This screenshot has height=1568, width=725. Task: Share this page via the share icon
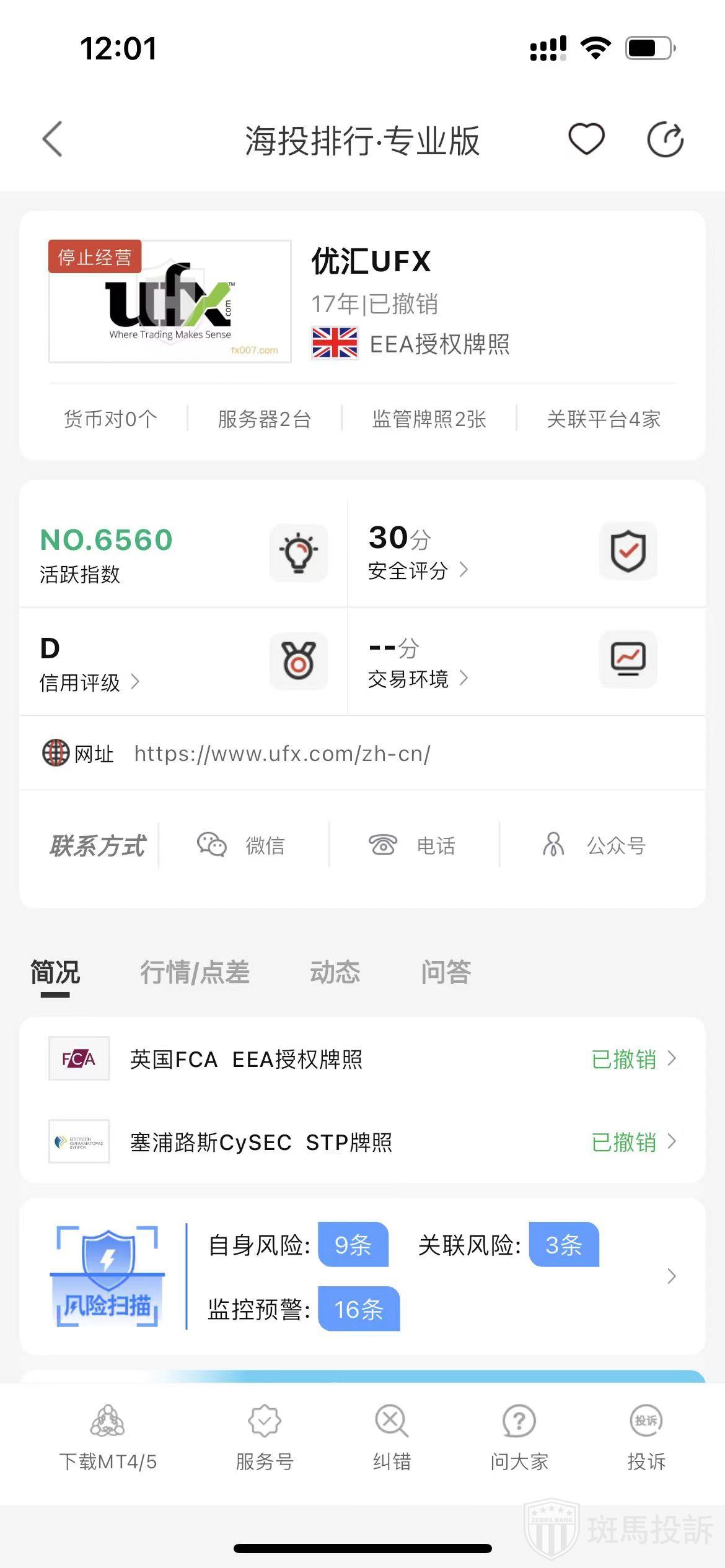point(665,140)
